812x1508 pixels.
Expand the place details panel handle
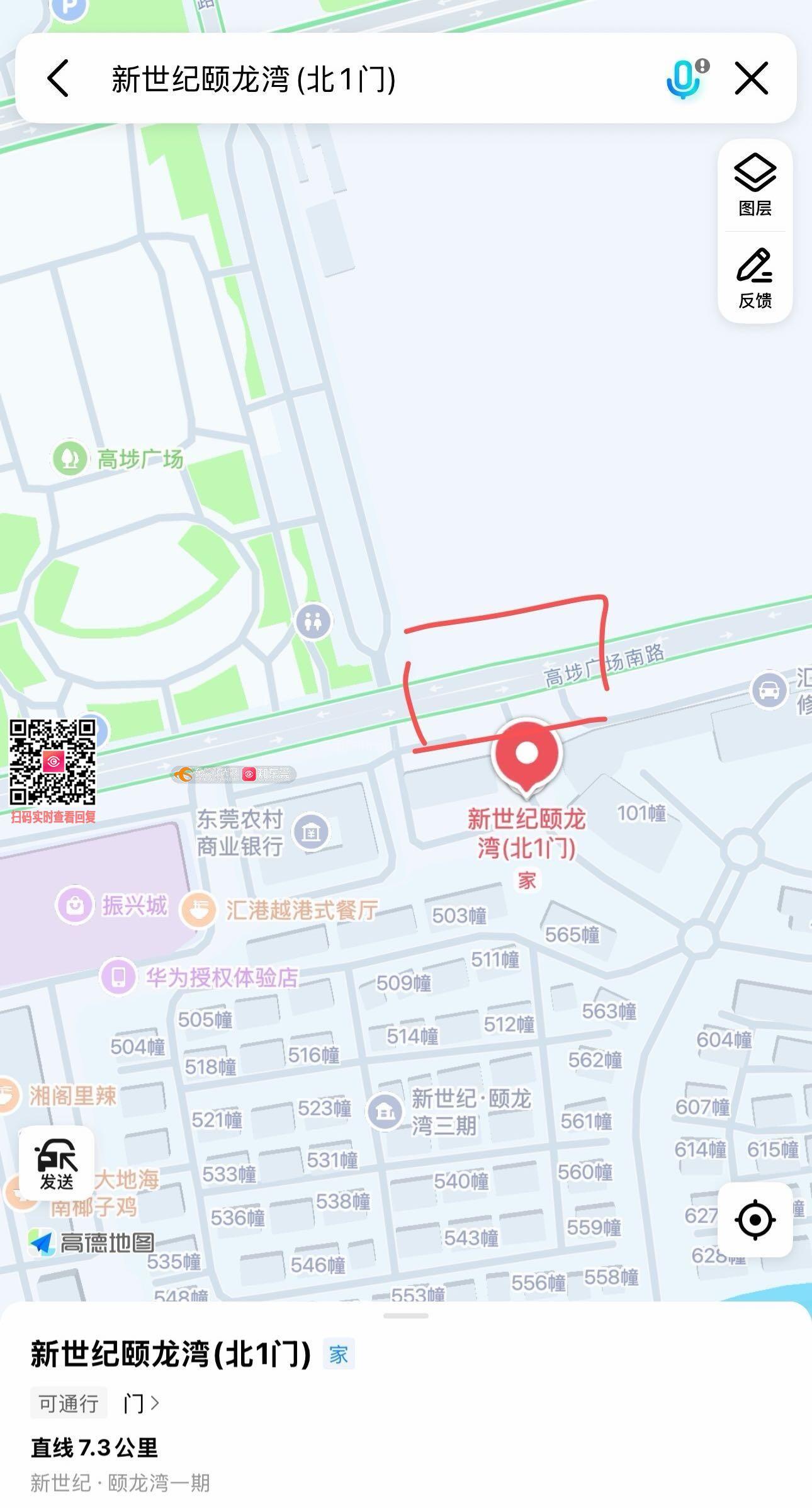406,1316
